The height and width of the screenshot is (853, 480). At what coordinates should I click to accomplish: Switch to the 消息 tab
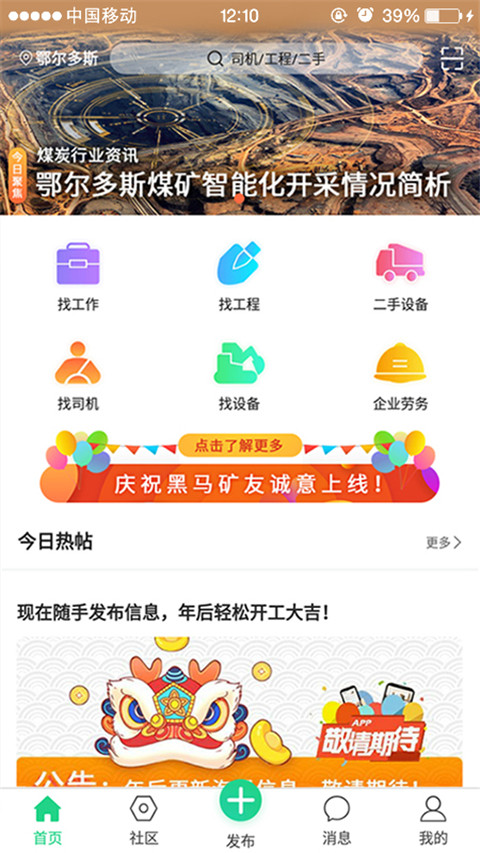point(336,820)
